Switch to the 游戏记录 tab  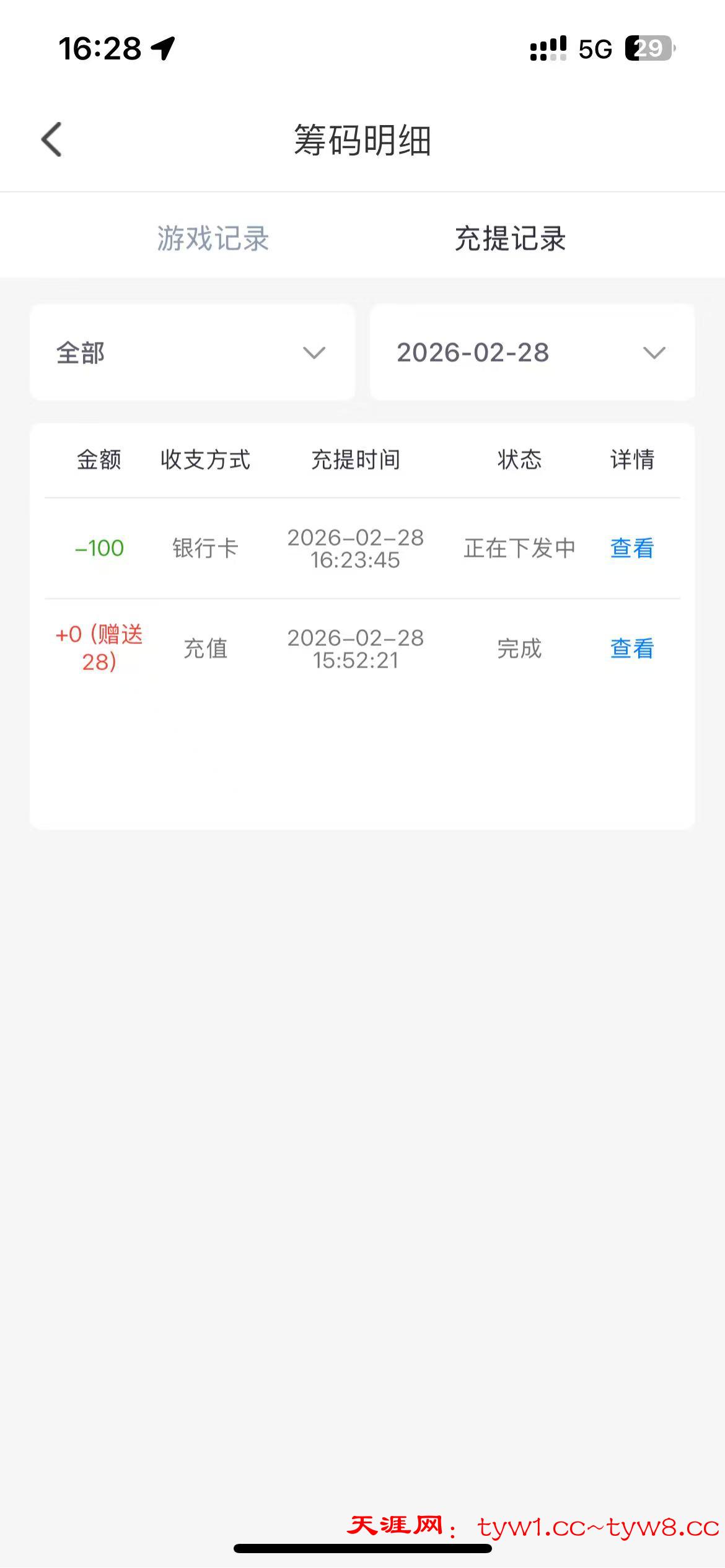[213, 238]
